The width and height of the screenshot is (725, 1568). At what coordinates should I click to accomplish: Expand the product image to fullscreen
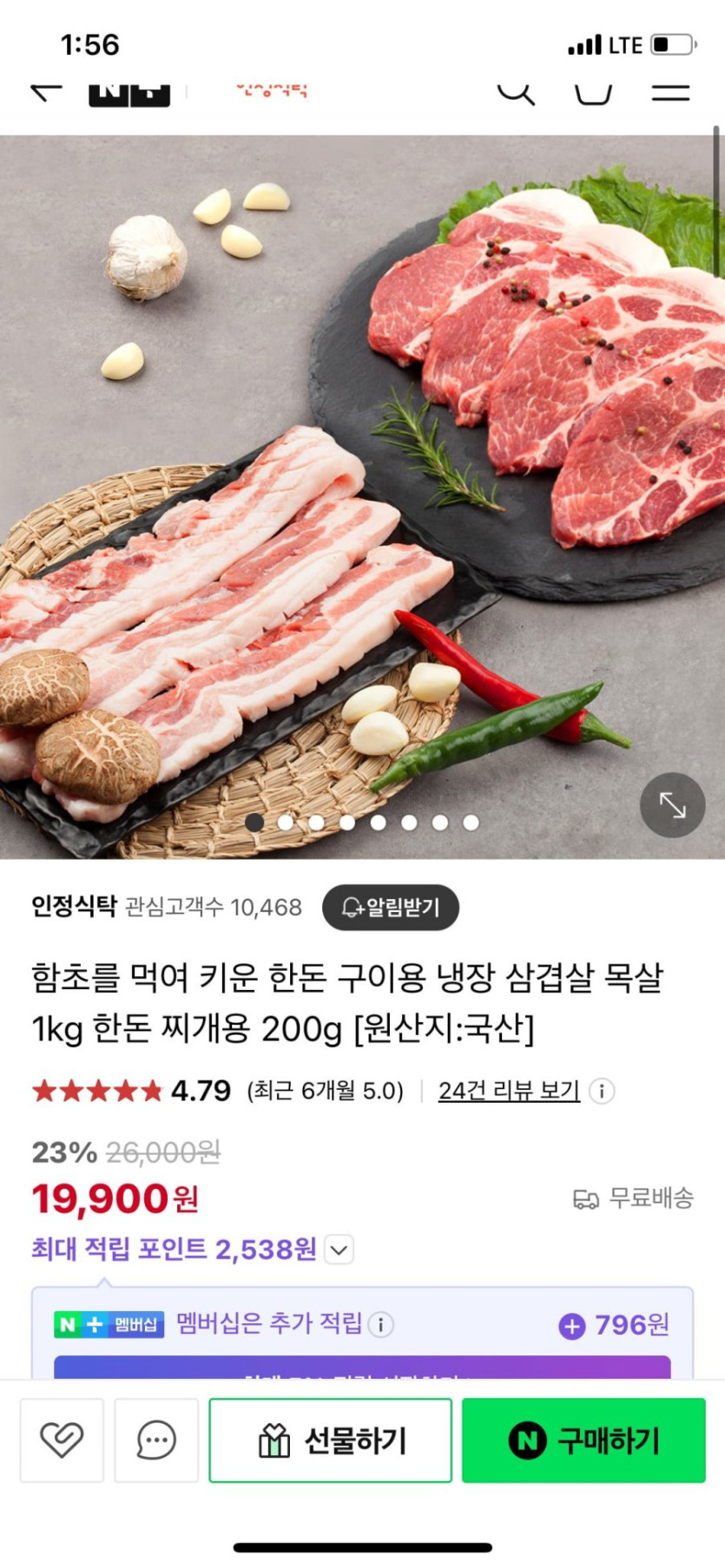tap(672, 805)
